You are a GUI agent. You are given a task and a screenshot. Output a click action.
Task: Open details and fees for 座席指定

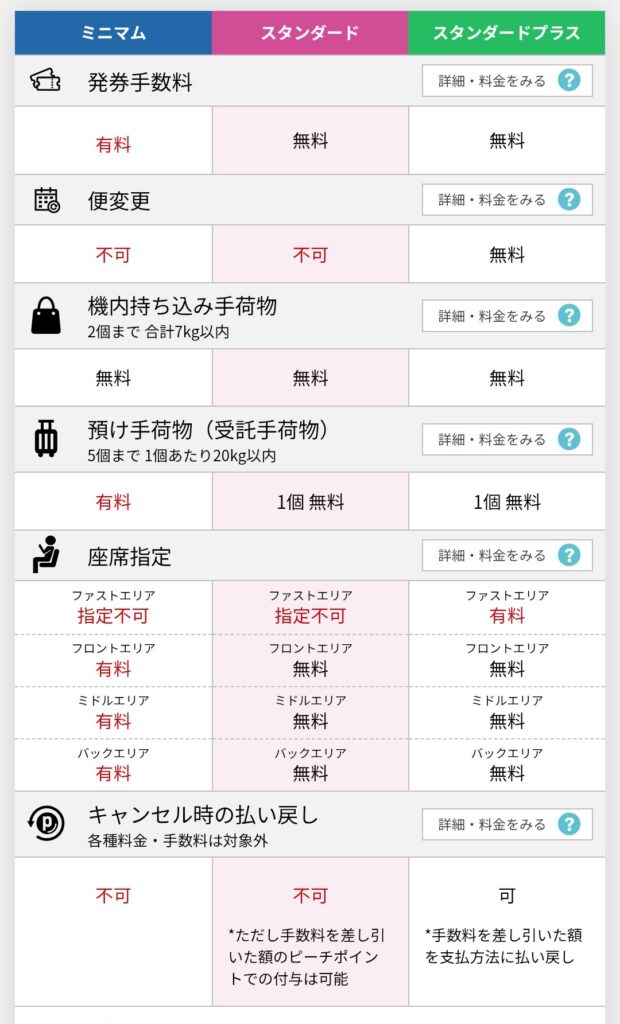point(506,555)
